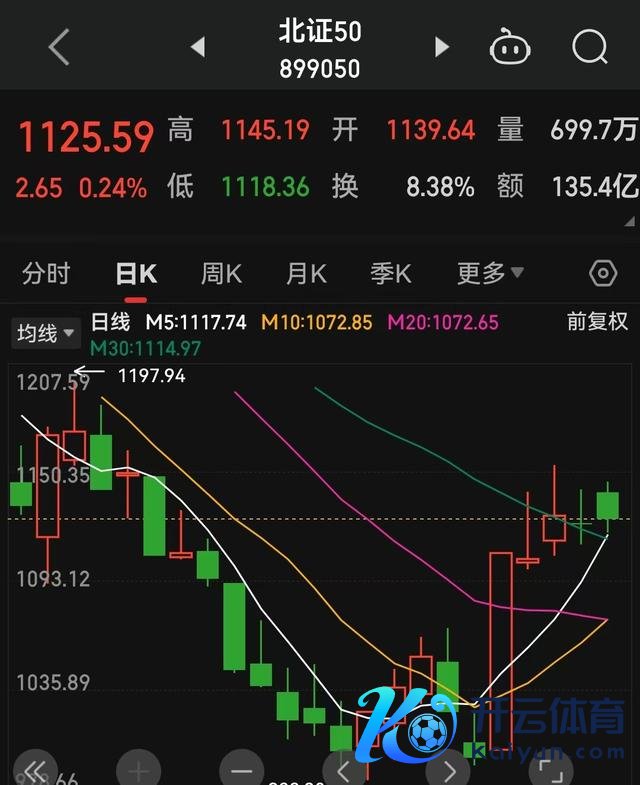
Task: Switch to the 周K tab
Action: point(221,273)
